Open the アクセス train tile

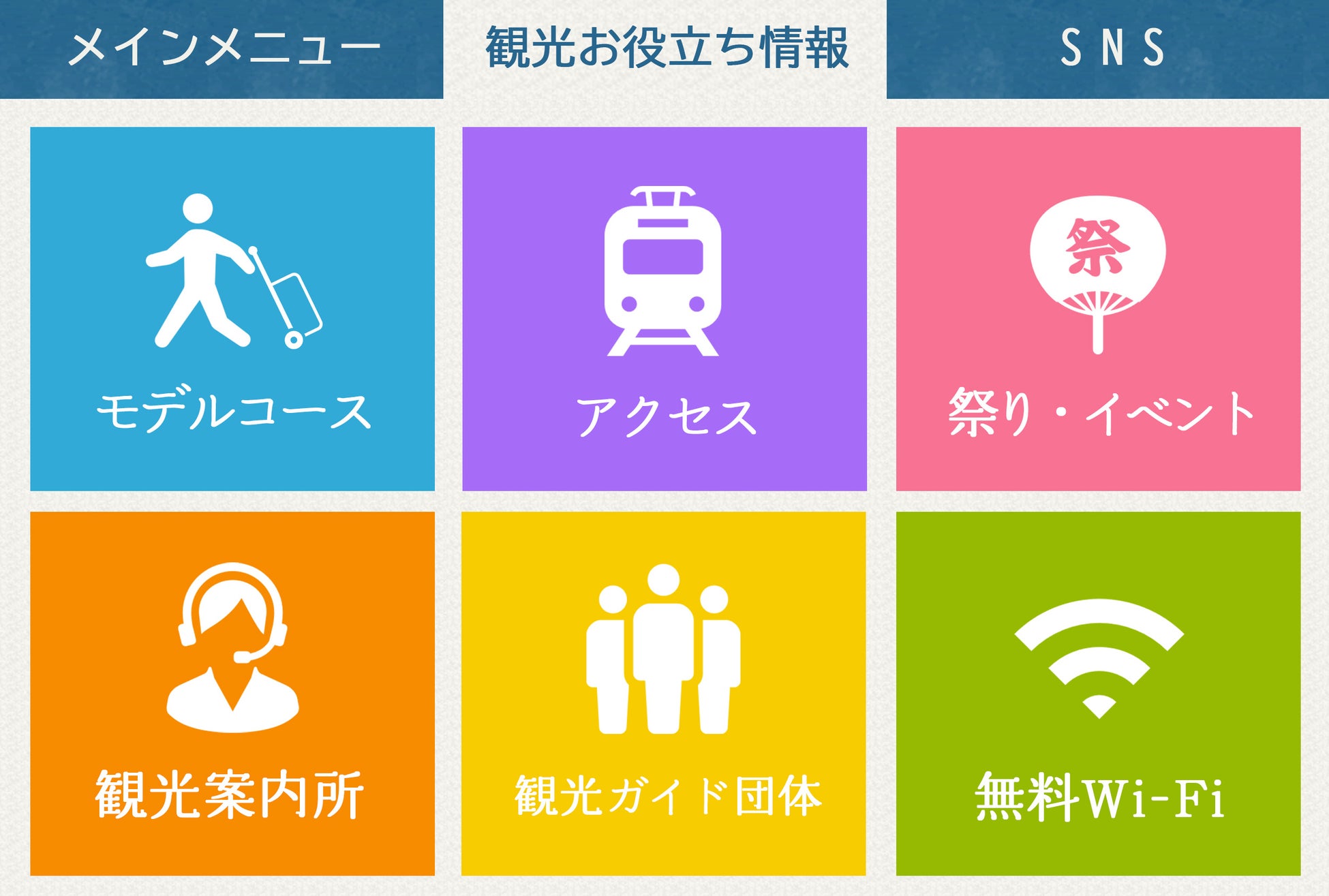pos(664,309)
